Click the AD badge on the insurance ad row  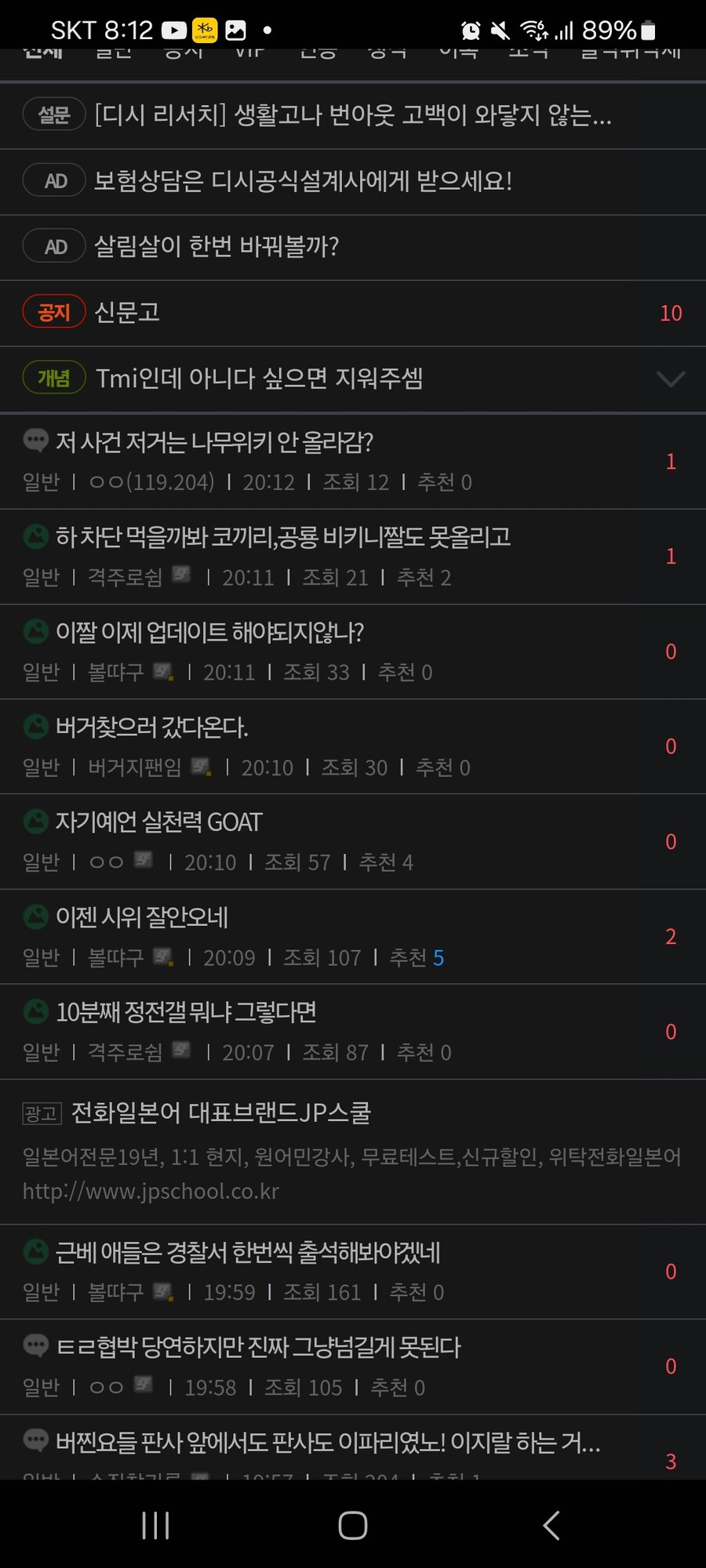pos(53,181)
